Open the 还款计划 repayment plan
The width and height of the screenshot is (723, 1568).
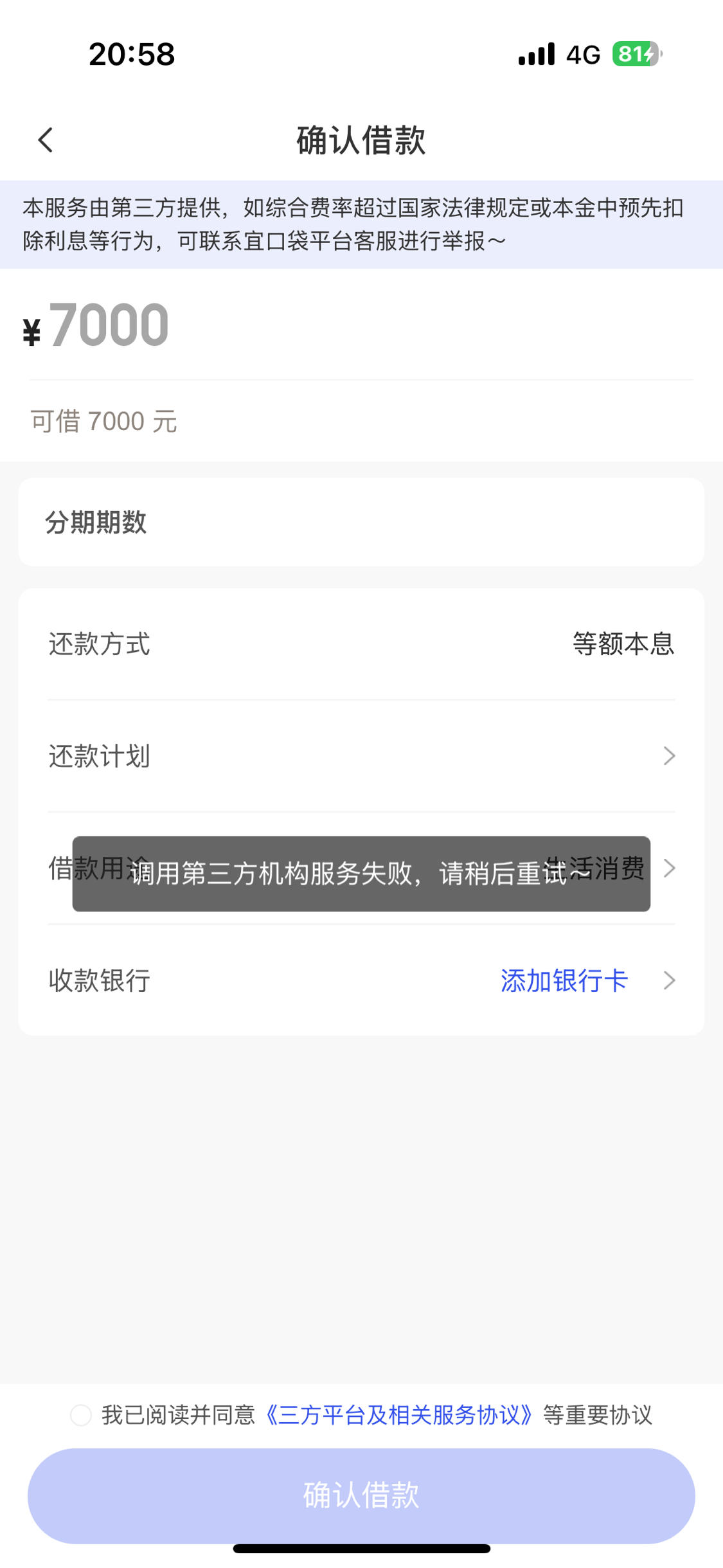click(x=361, y=756)
